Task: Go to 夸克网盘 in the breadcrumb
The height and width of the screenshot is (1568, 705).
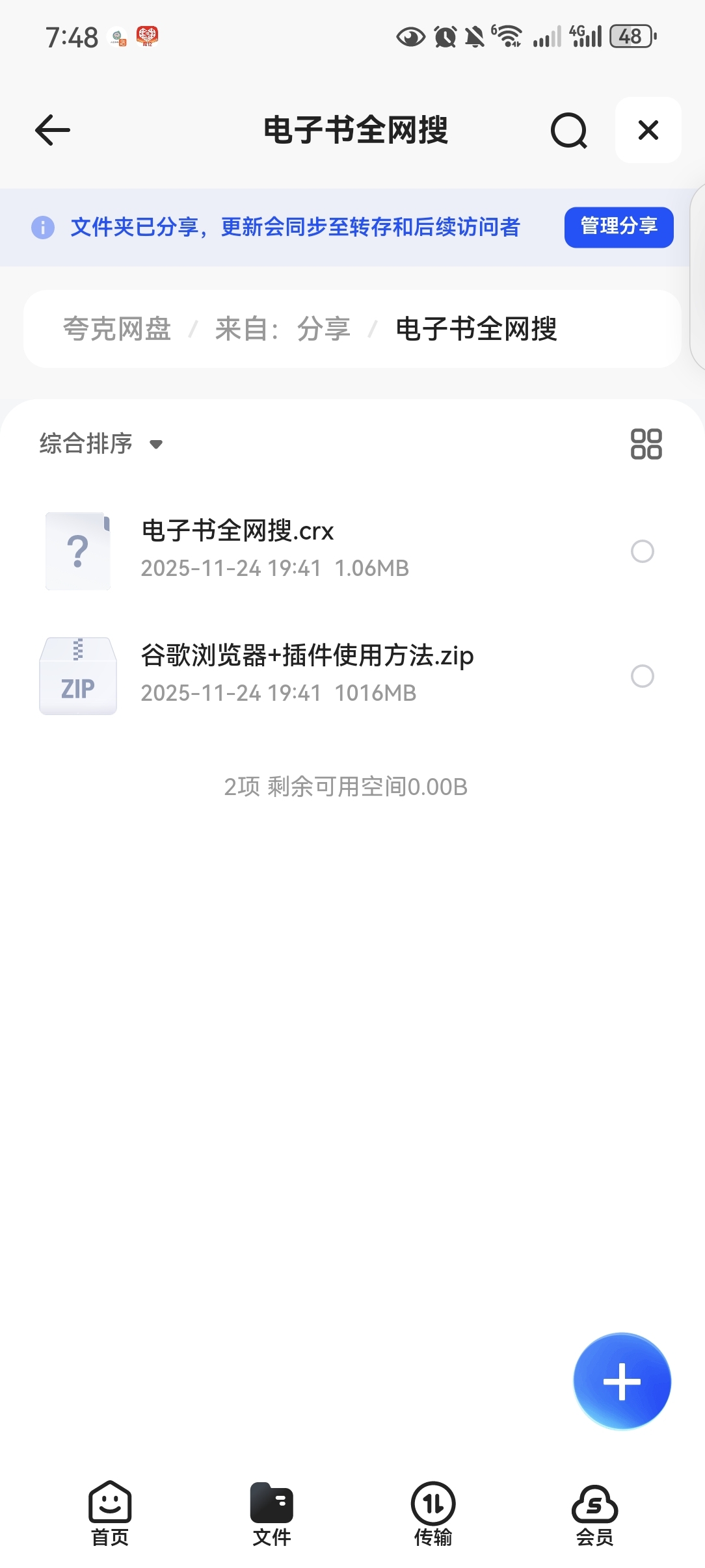Action: [x=117, y=329]
